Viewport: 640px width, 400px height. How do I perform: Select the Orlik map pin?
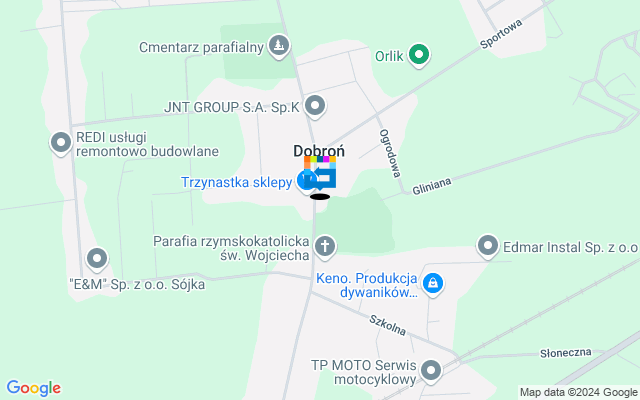(x=419, y=56)
